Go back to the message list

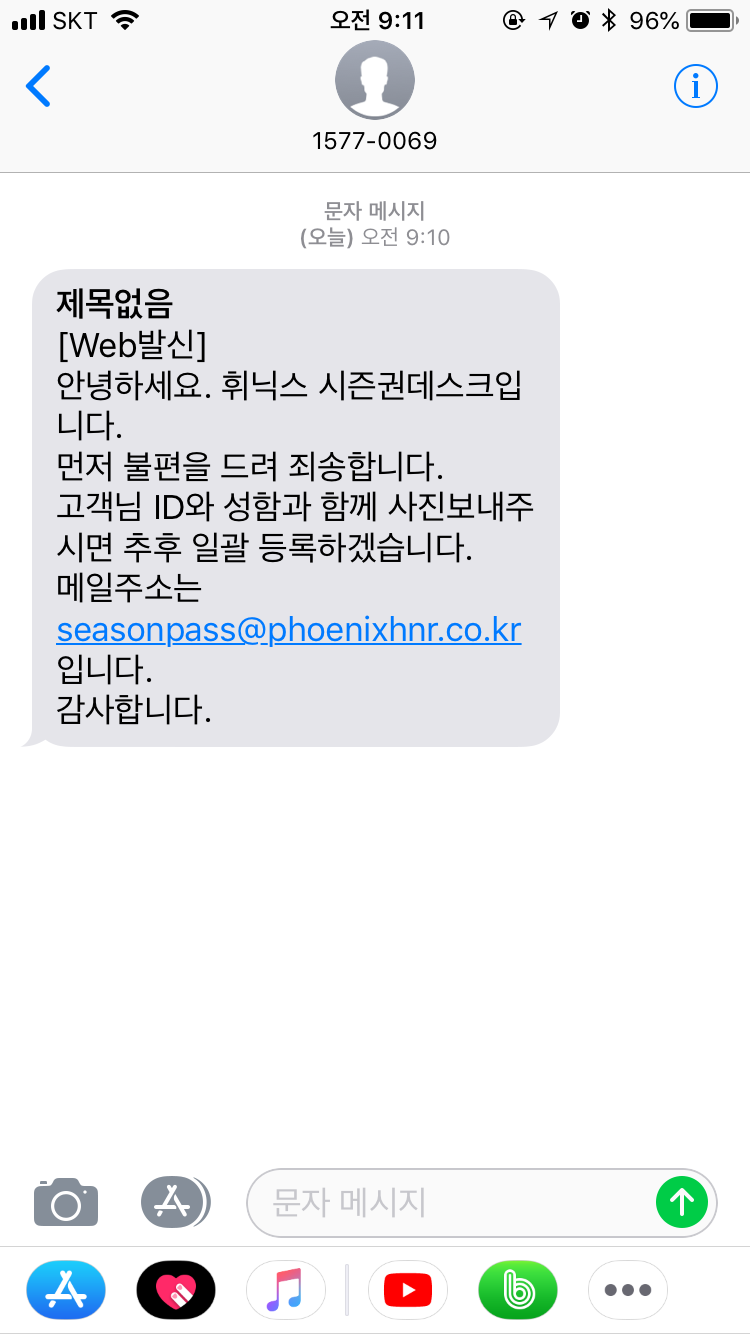click(x=38, y=87)
